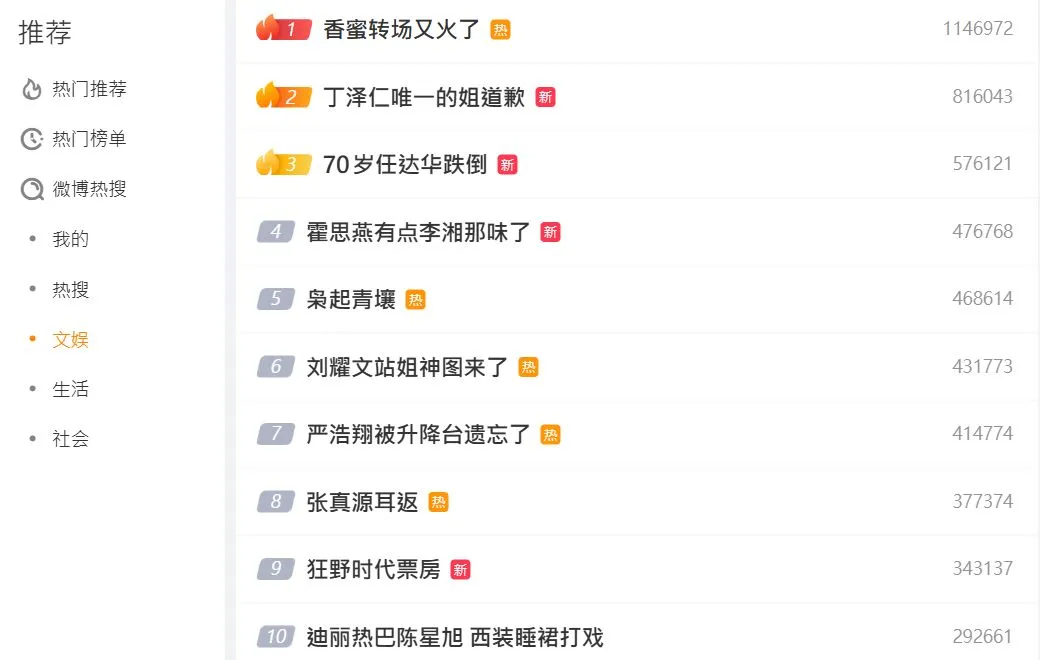This screenshot has height=660, width=1040.
Task: Open trending topic 香蜜转场又火了
Action: click(x=402, y=29)
